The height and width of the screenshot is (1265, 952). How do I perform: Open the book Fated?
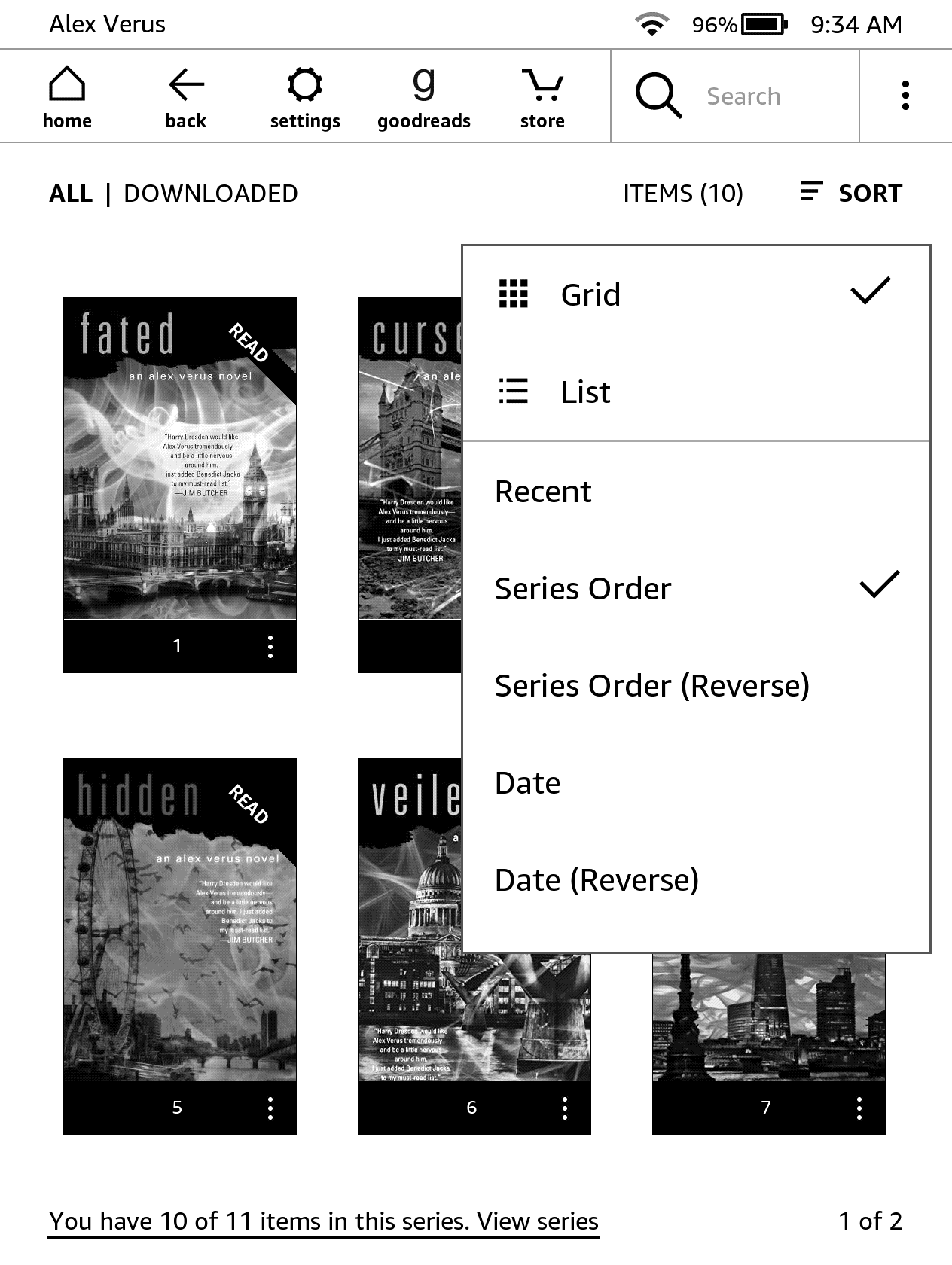(179, 459)
